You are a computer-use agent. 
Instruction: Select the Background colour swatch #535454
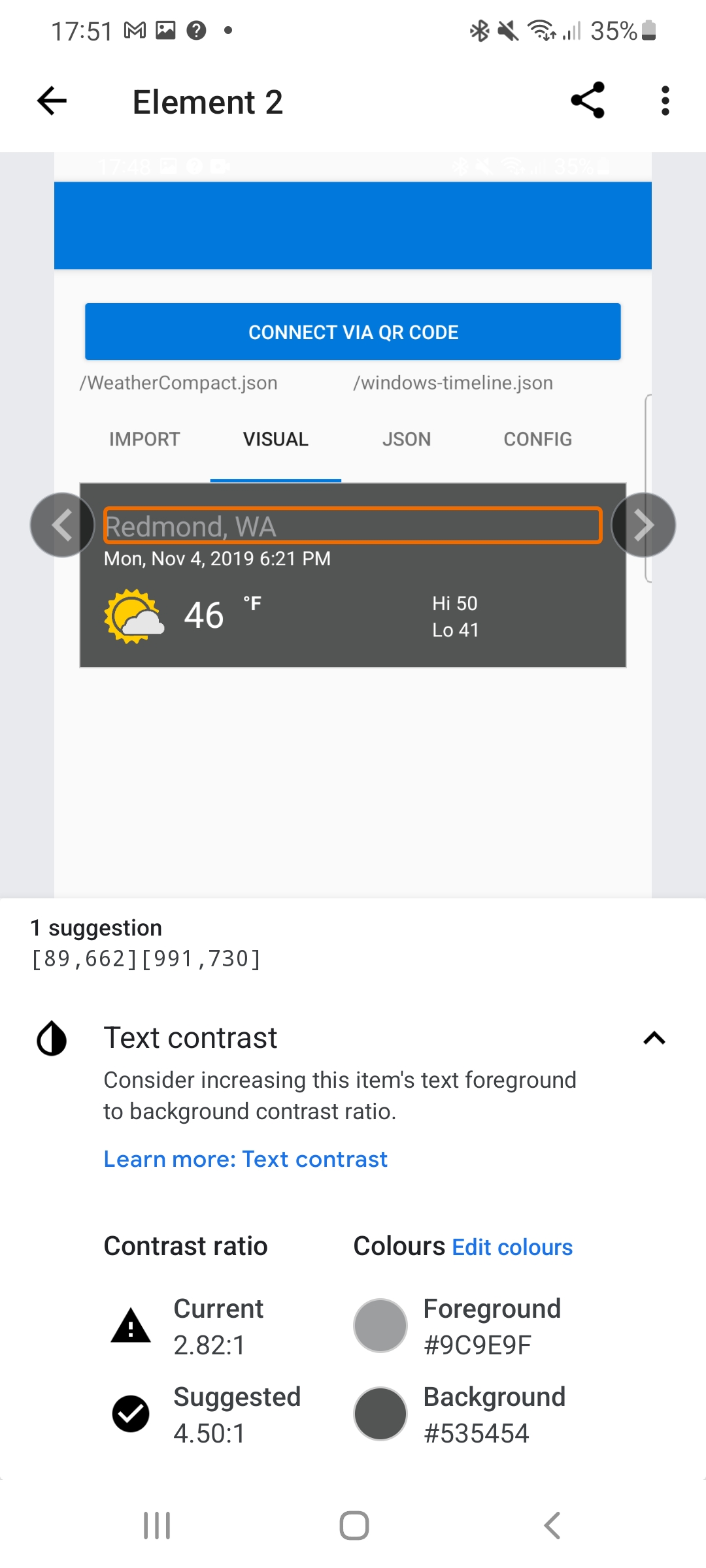click(380, 1414)
